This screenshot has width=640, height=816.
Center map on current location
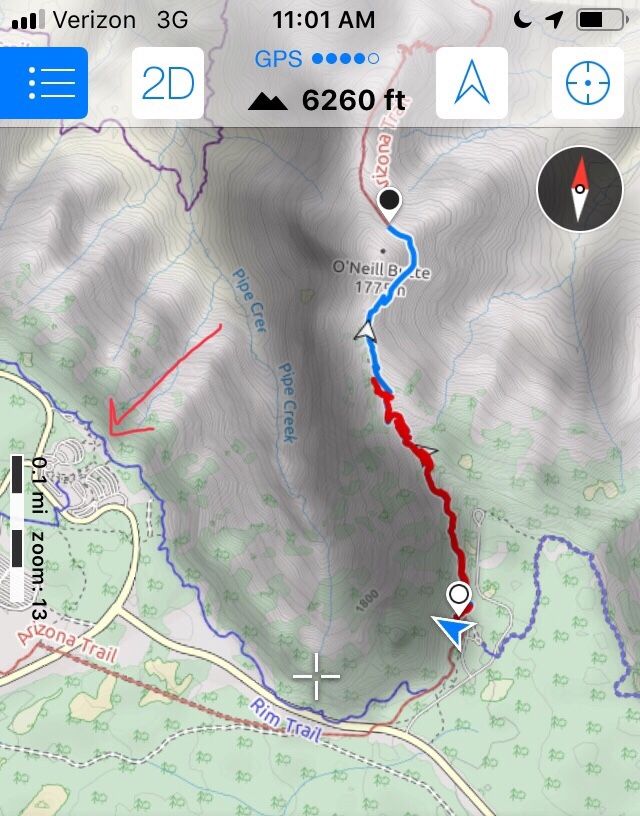point(588,84)
